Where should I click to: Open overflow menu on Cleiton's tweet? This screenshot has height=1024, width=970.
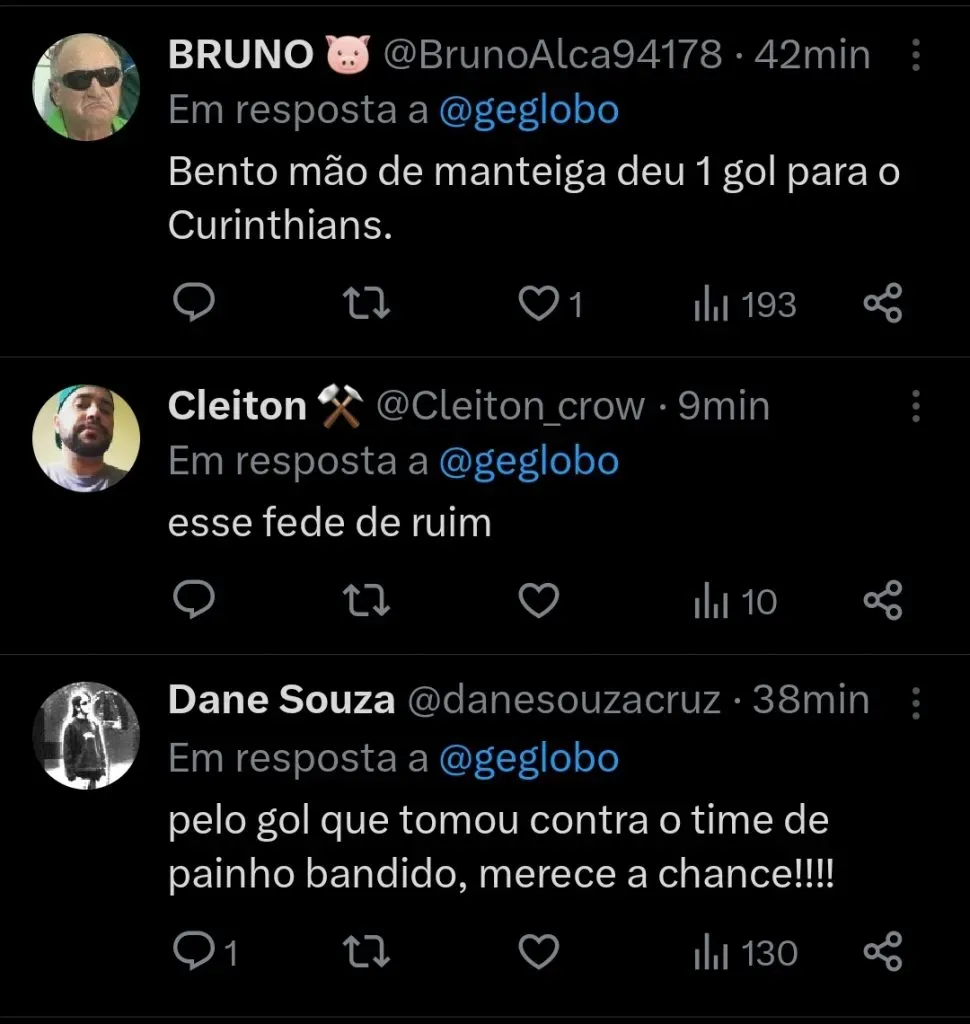[916, 406]
